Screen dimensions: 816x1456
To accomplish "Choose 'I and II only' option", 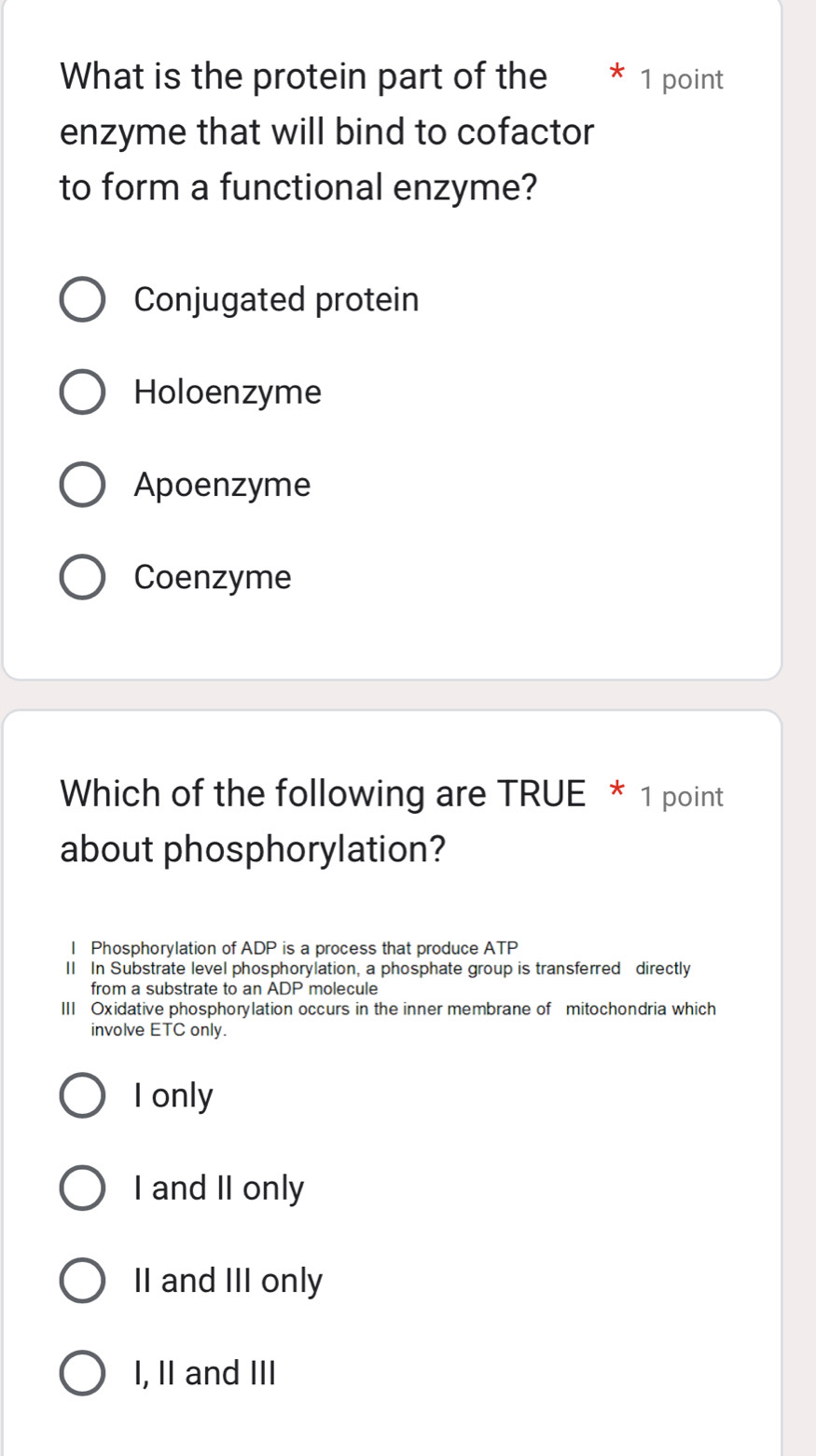I will click(x=83, y=1188).
